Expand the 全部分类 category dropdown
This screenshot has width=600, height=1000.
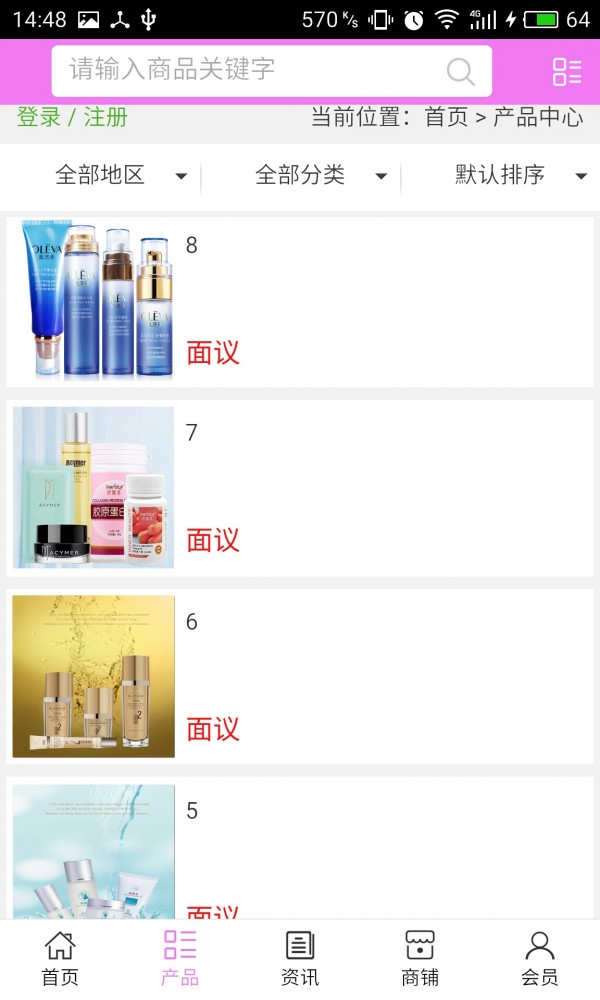tap(320, 176)
